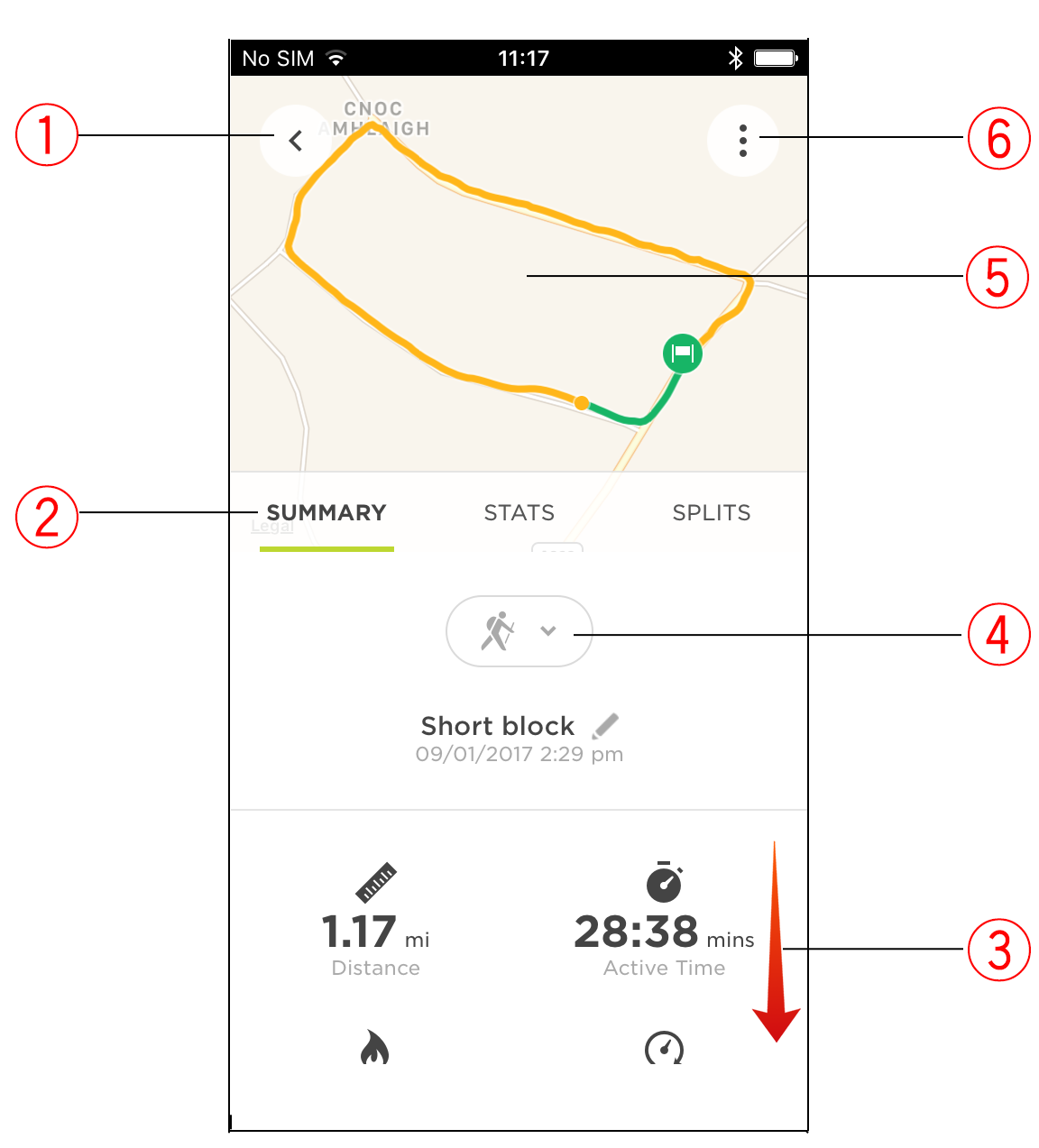Expand the hiking activity type dropdown
This screenshot has width=1039, height=1148.
tap(519, 631)
